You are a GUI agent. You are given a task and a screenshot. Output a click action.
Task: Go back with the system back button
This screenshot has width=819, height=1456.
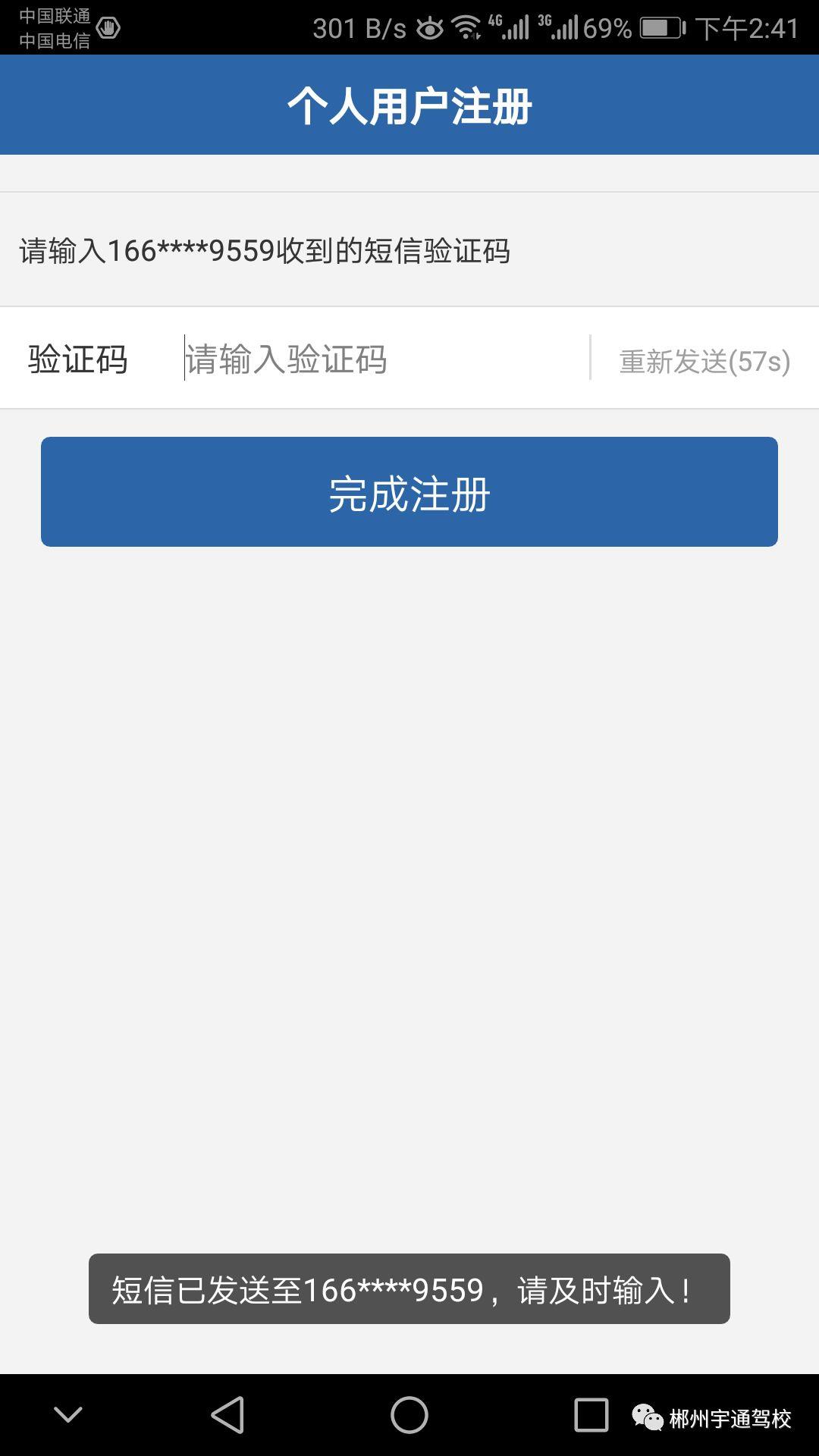(x=227, y=1415)
